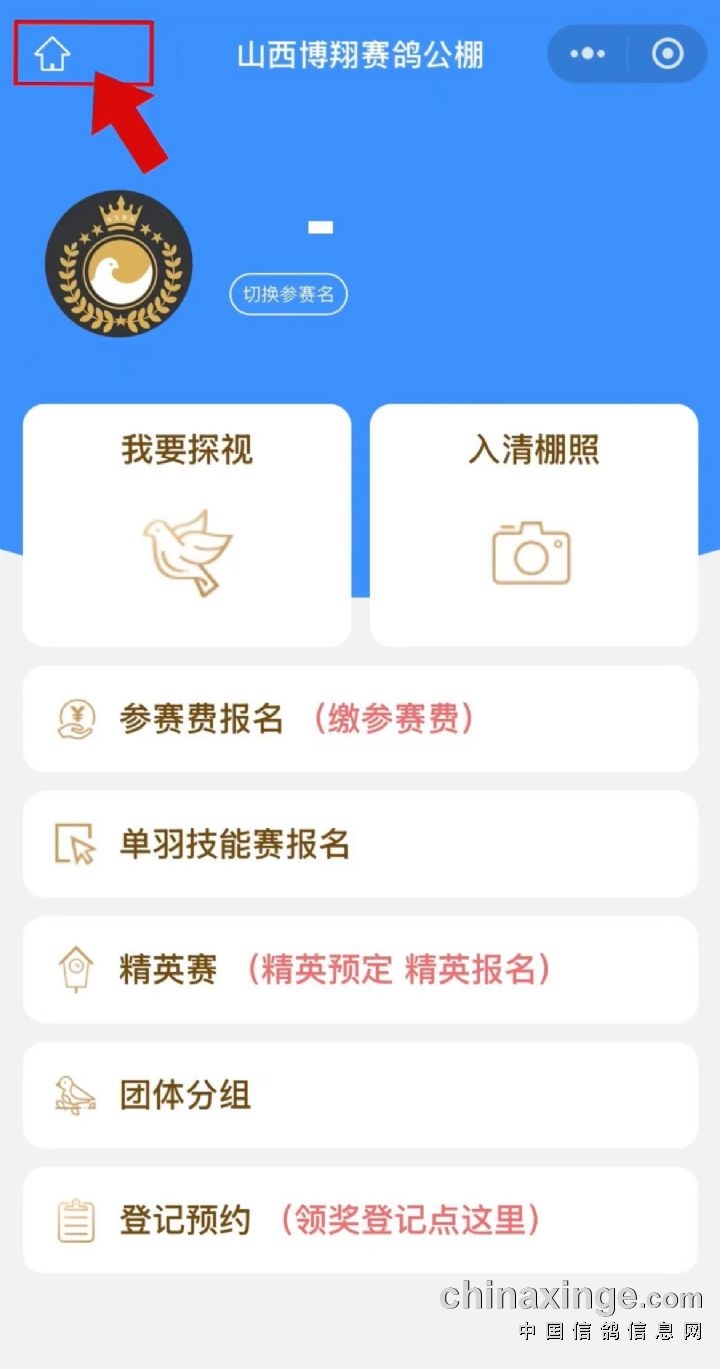Image resolution: width=720 pixels, height=1369 pixels.
Task: Open 单羽技能赛报名
Action: tap(360, 845)
